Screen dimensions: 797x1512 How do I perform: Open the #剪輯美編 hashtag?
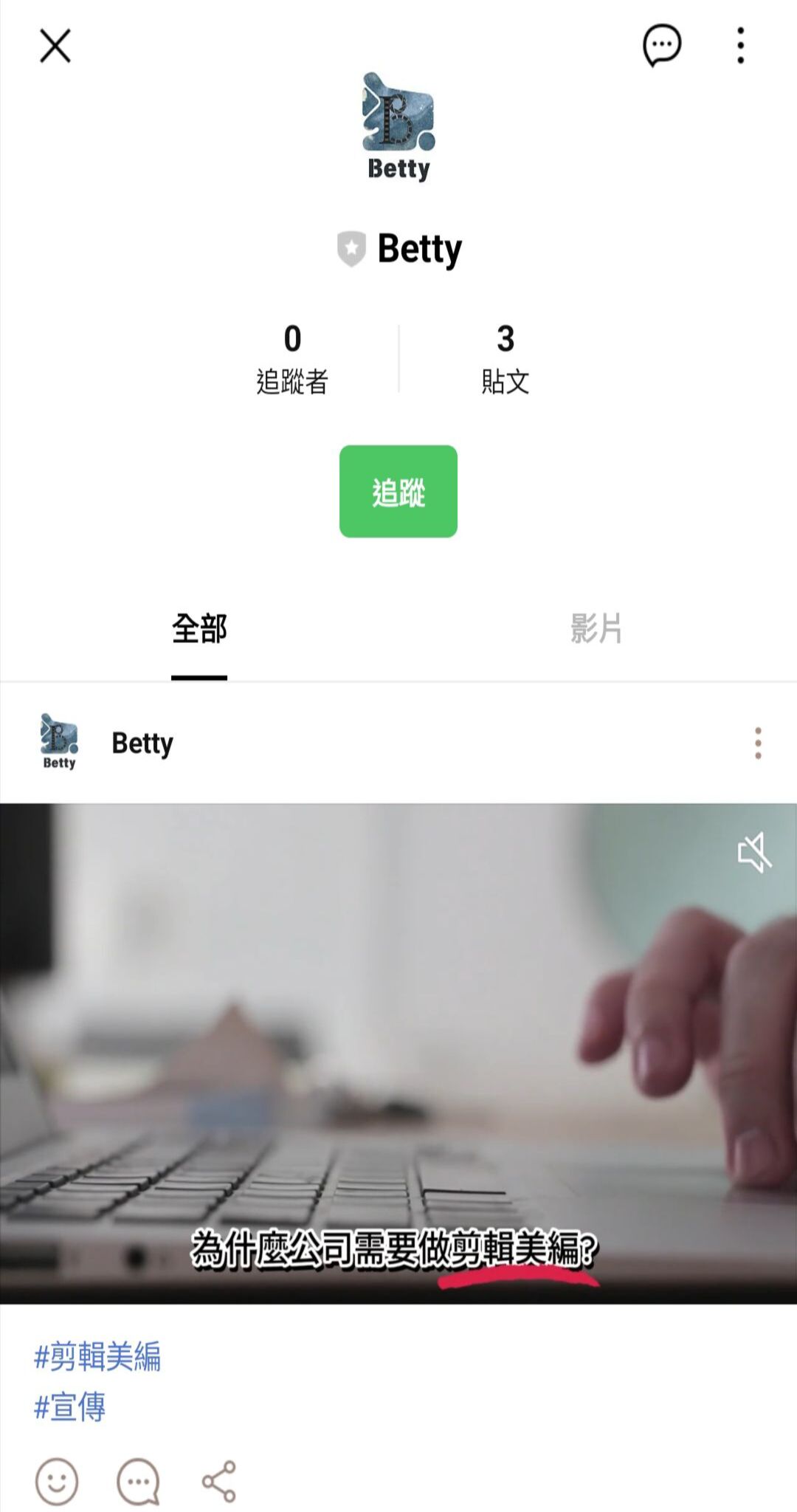click(x=97, y=1356)
